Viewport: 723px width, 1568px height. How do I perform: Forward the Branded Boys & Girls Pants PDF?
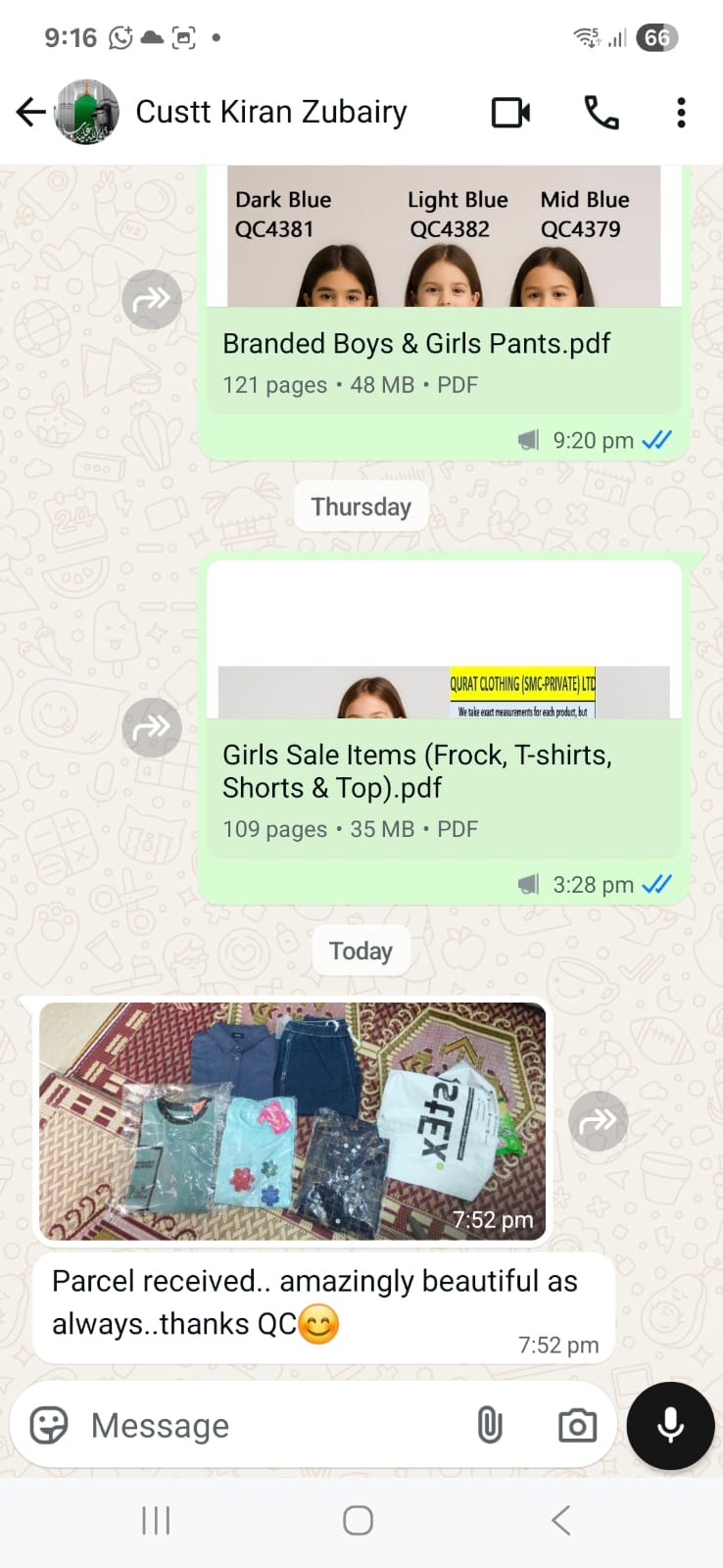pos(152,299)
